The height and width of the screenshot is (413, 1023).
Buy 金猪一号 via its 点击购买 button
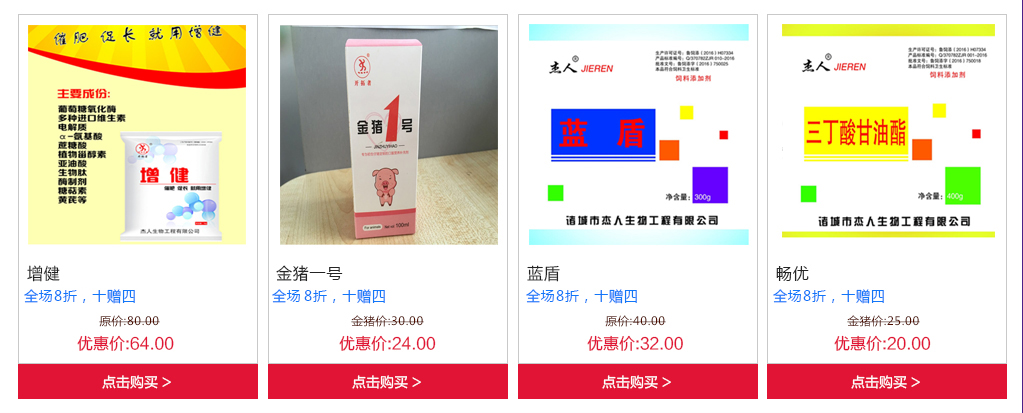coord(387,381)
